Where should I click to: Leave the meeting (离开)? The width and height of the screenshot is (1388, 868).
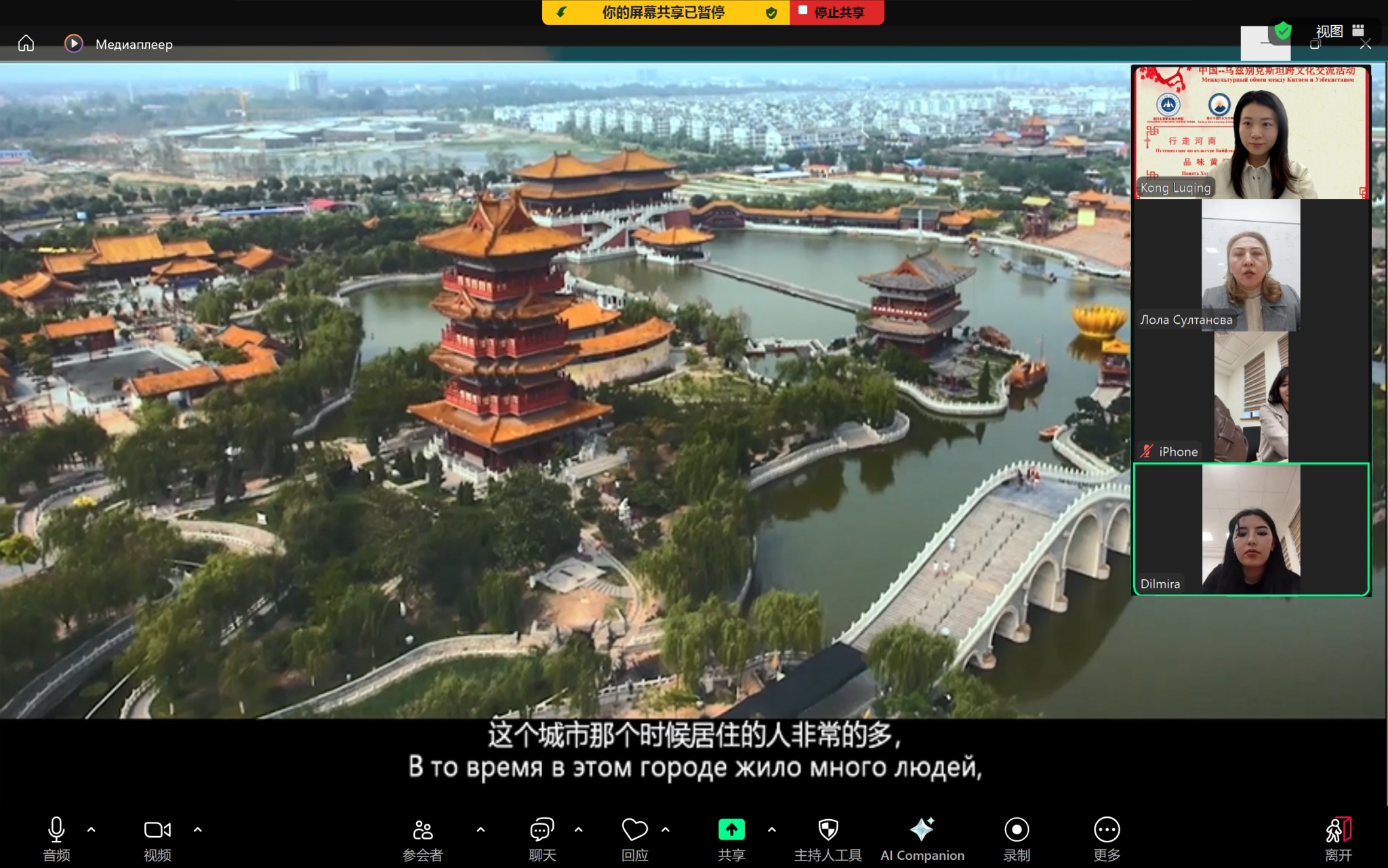pos(1338,838)
